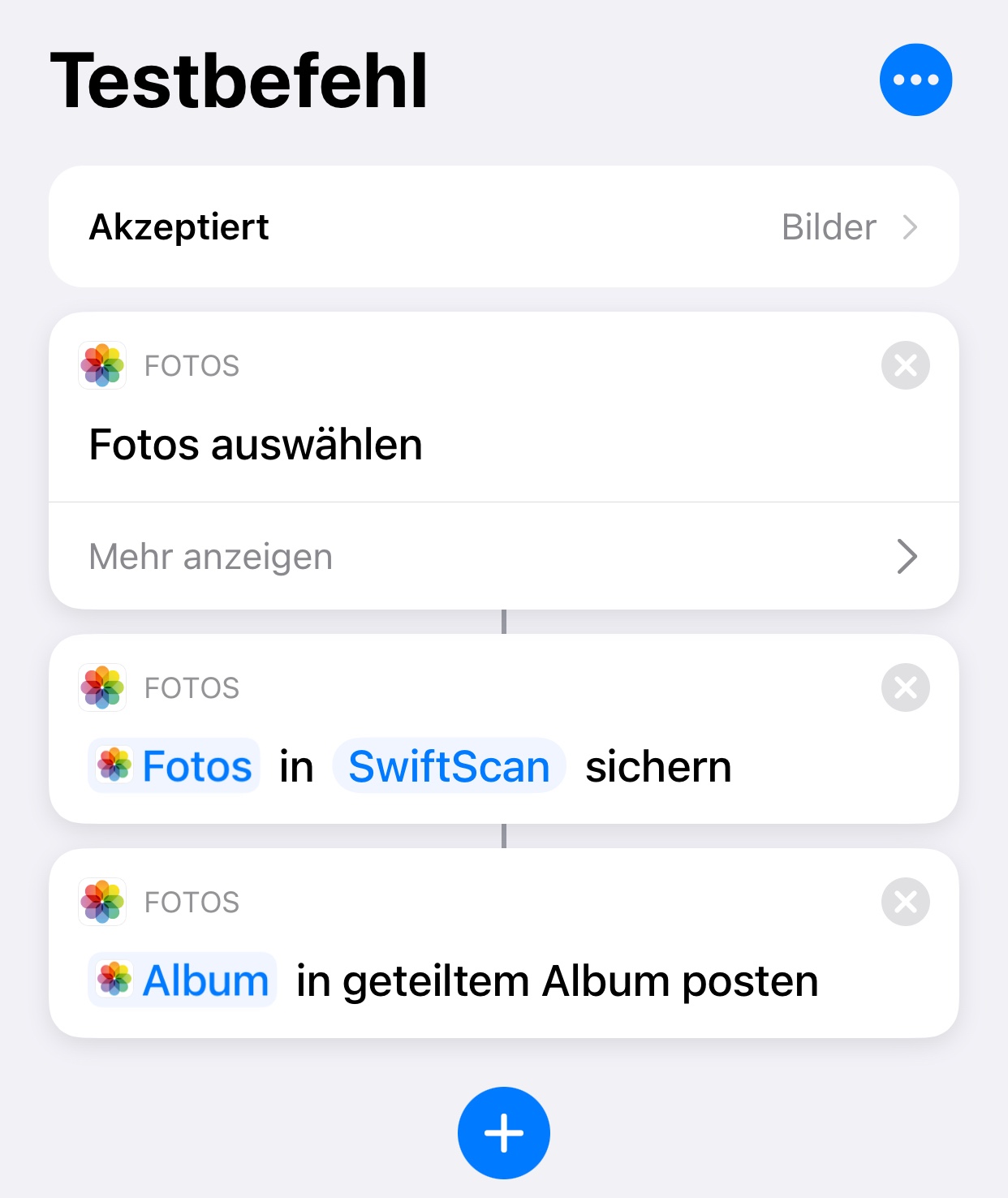The image size is (1008, 1198).
Task: Expand Mehr anzeigen options
Action: (x=503, y=557)
